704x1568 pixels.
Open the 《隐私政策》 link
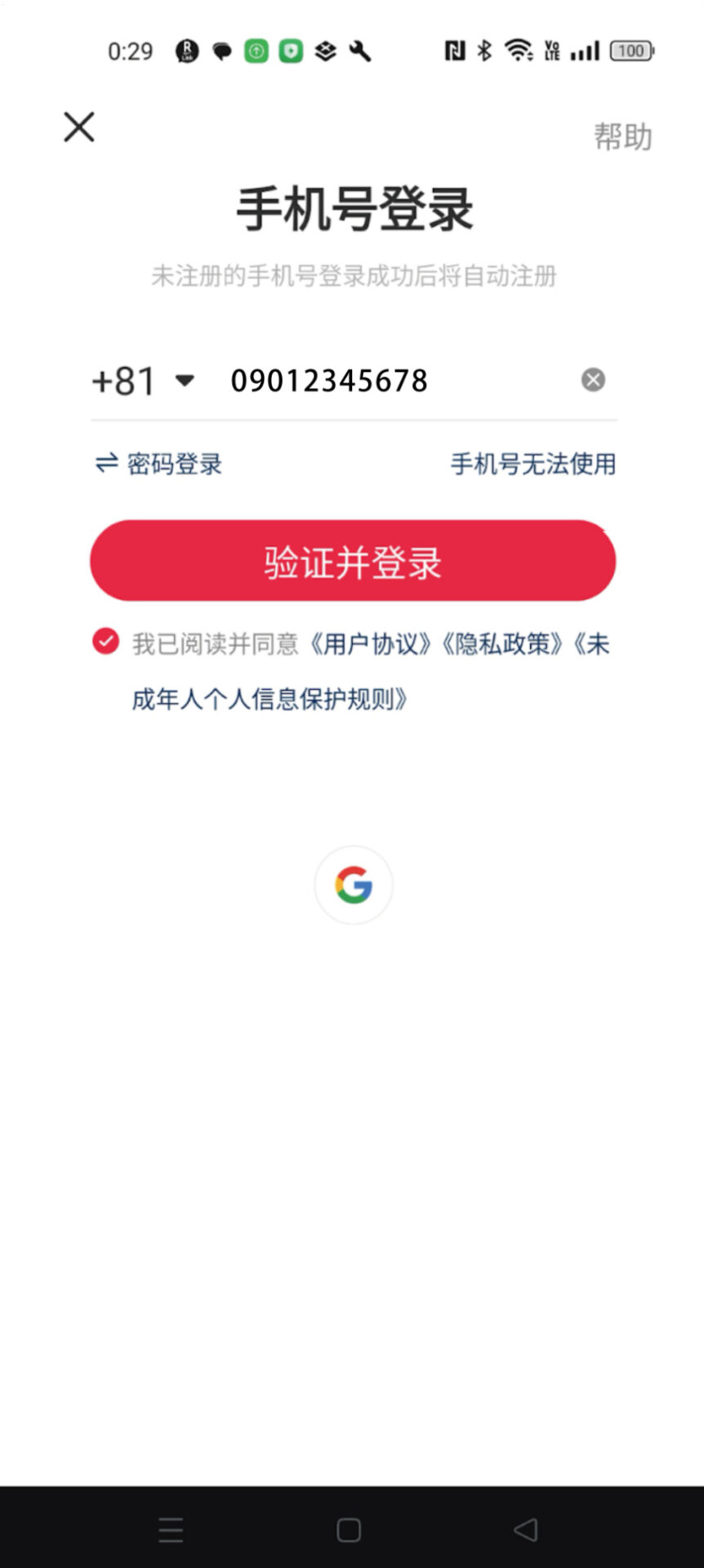pyautogui.click(x=501, y=644)
